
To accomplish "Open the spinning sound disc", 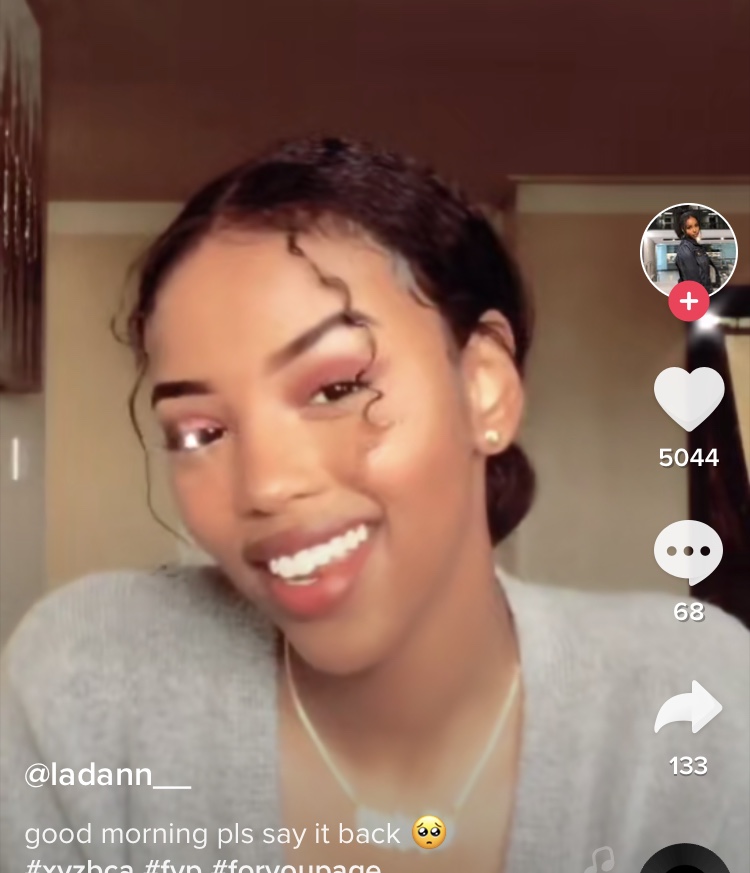I will 686,861.
